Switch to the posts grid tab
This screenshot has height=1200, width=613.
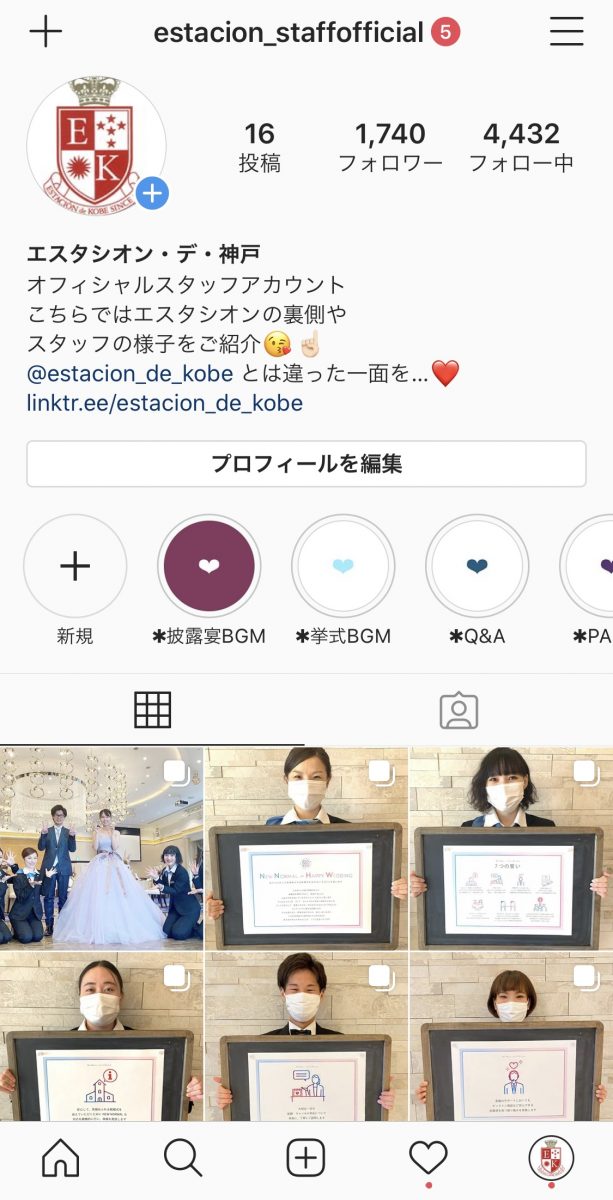(x=153, y=710)
